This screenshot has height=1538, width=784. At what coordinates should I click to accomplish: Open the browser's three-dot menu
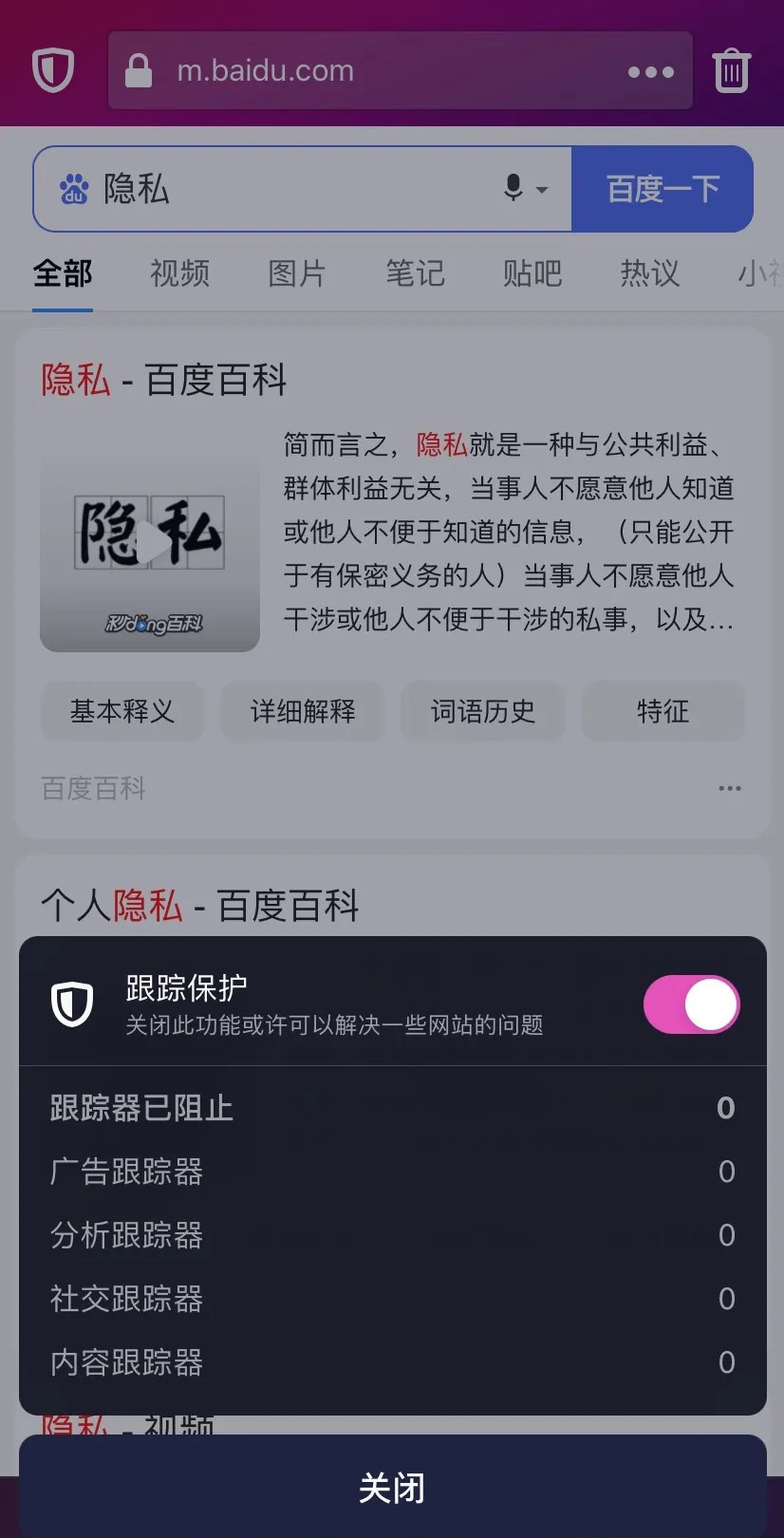tap(651, 72)
